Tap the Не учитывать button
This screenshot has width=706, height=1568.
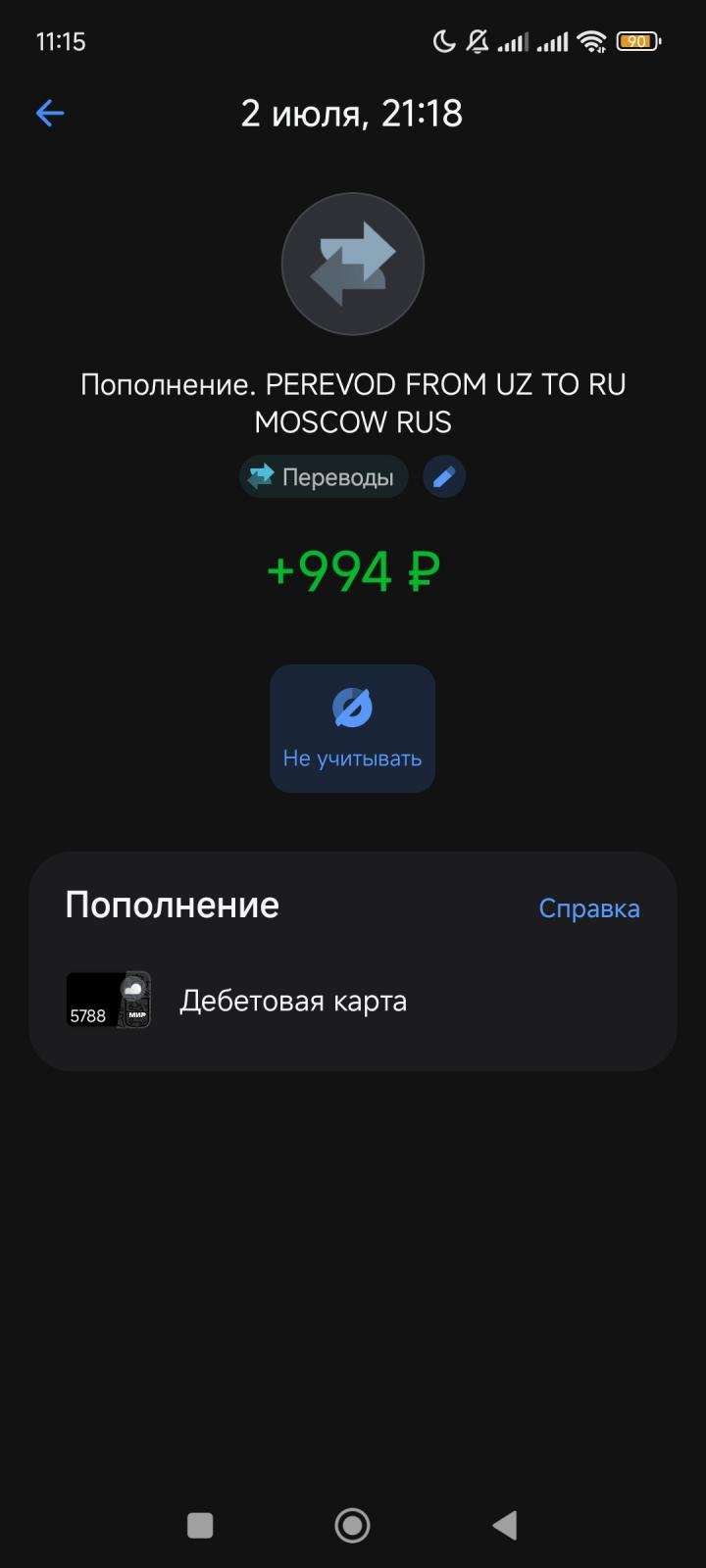coord(352,728)
